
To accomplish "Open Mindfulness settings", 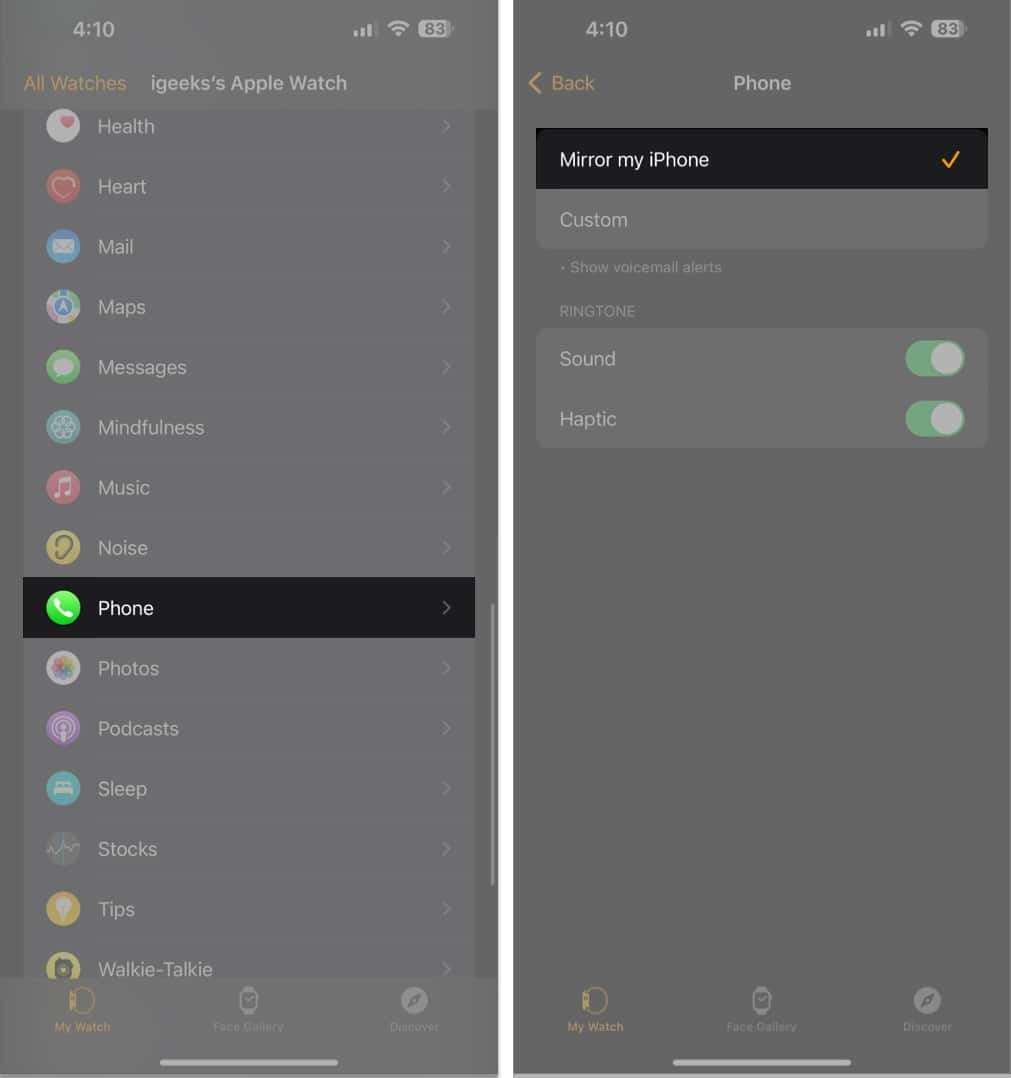I will click(x=248, y=427).
